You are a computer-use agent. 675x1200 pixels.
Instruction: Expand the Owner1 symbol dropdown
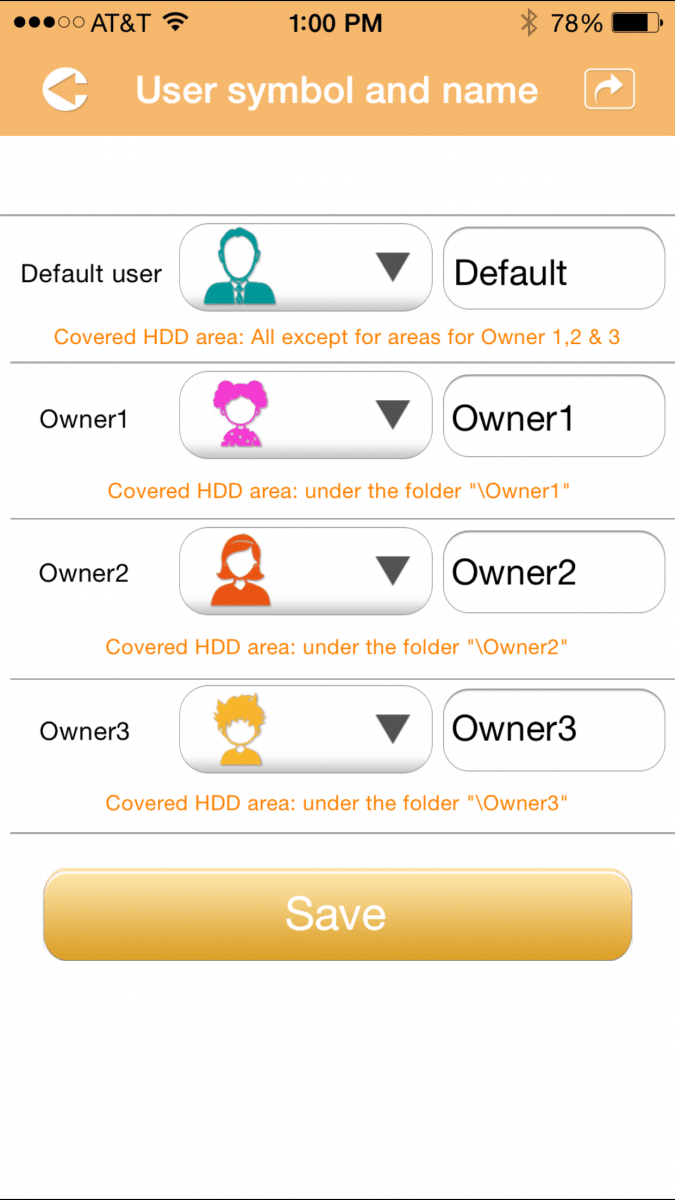pos(305,415)
